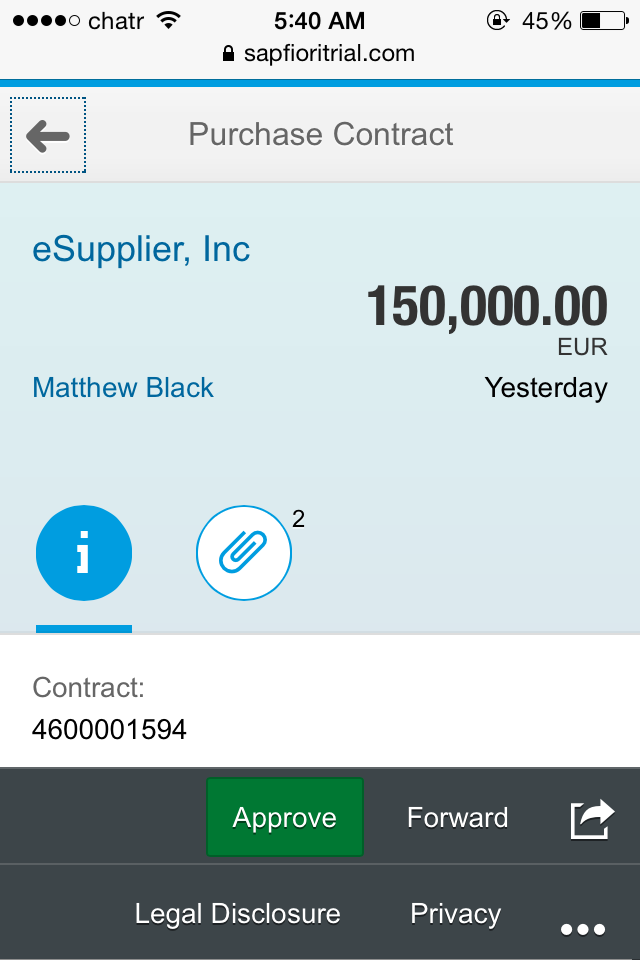Open eSupplier, Inc supplier link
The width and height of the screenshot is (640, 960).
141,249
